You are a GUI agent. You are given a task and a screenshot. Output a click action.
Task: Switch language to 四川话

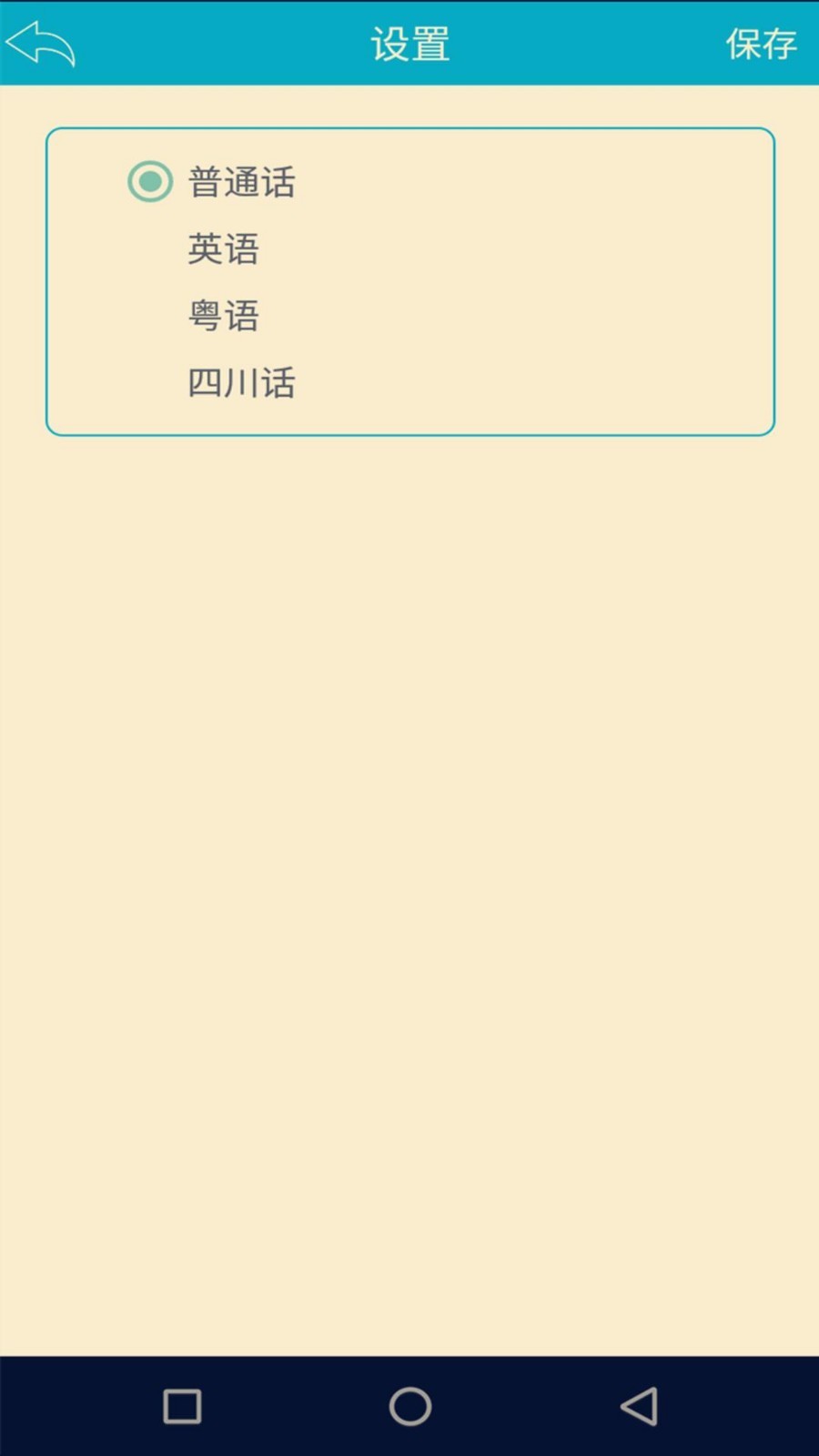point(241,383)
